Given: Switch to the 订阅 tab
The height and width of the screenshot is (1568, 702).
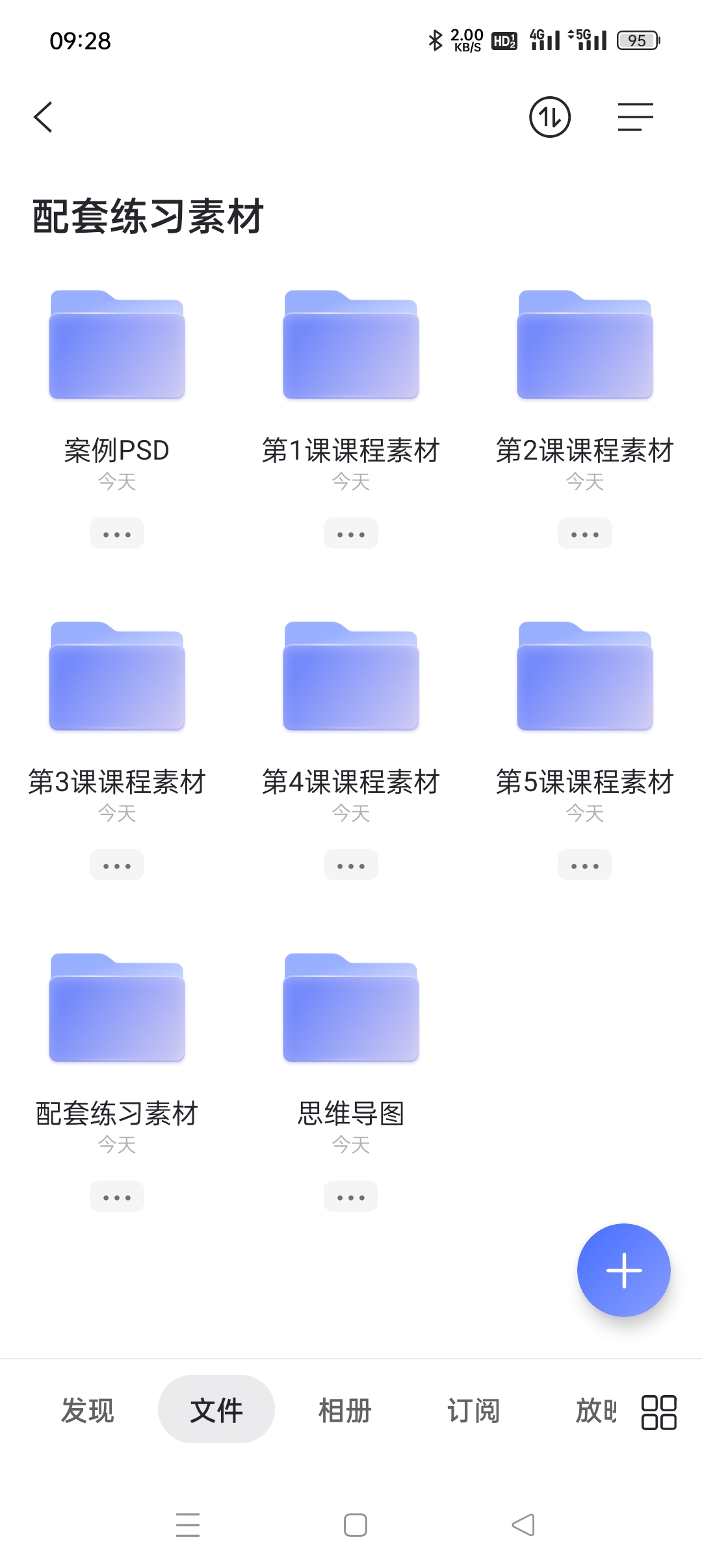Looking at the screenshot, I should click(474, 1411).
